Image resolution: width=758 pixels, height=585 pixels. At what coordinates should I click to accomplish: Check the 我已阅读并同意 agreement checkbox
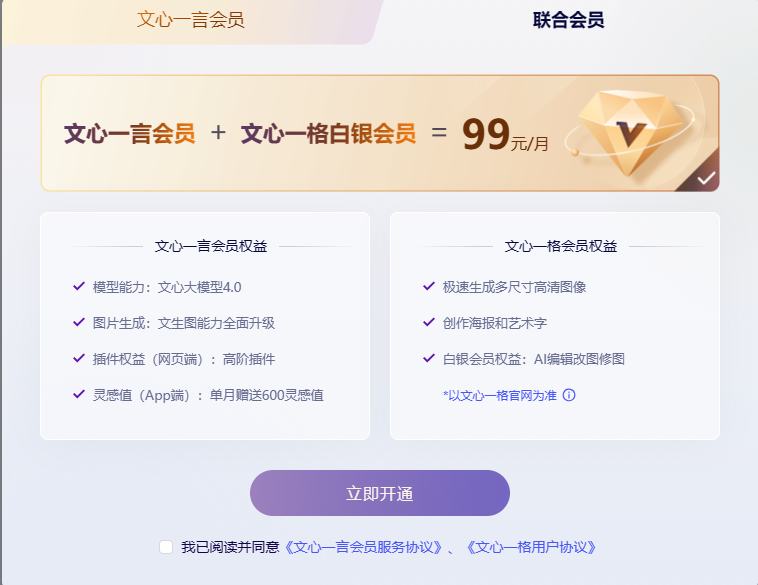pyautogui.click(x=166, y=547)
